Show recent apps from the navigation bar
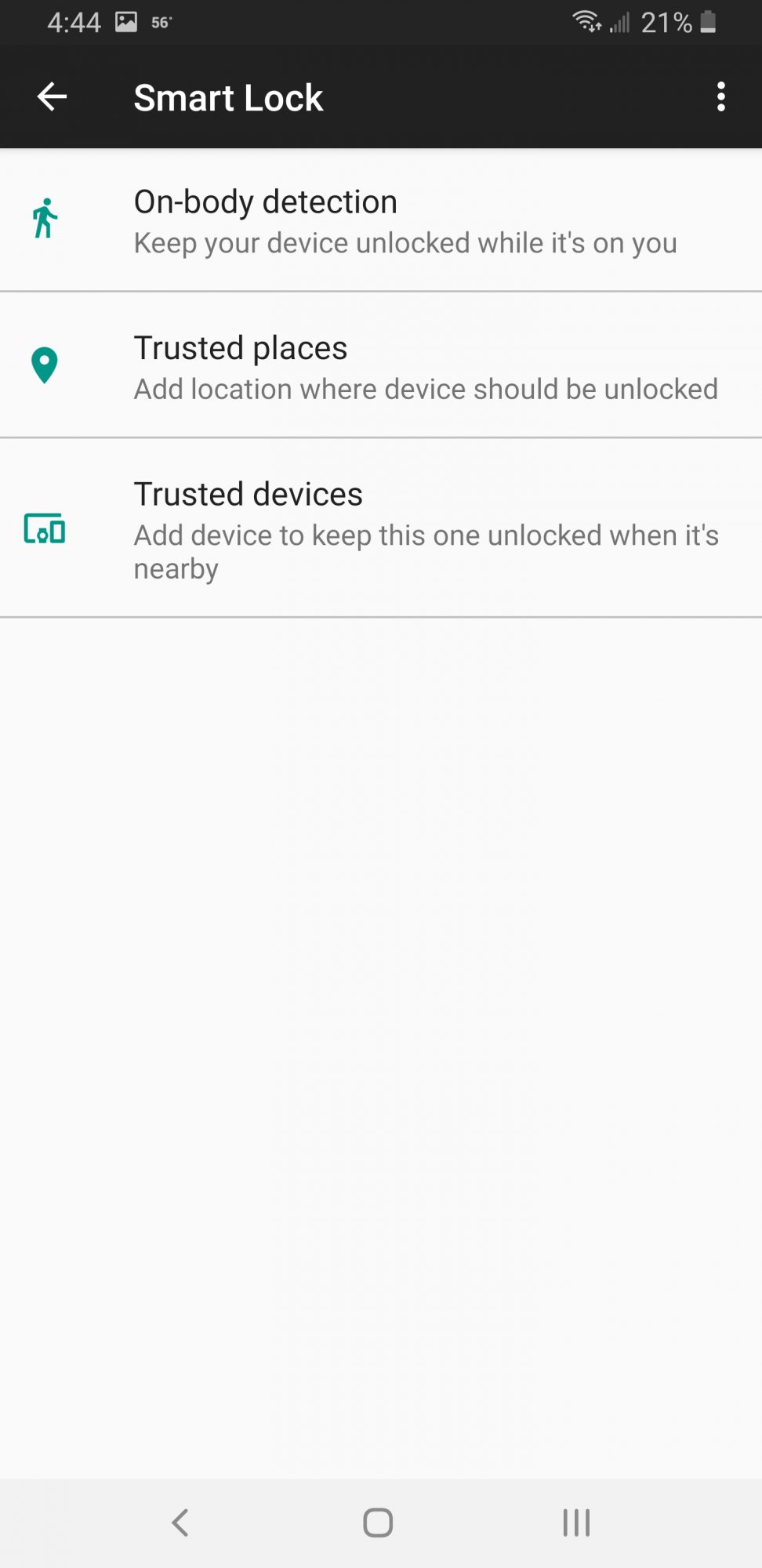Image resolution: width=762 pixels, height=1568 pixels. pos(576,1523)
